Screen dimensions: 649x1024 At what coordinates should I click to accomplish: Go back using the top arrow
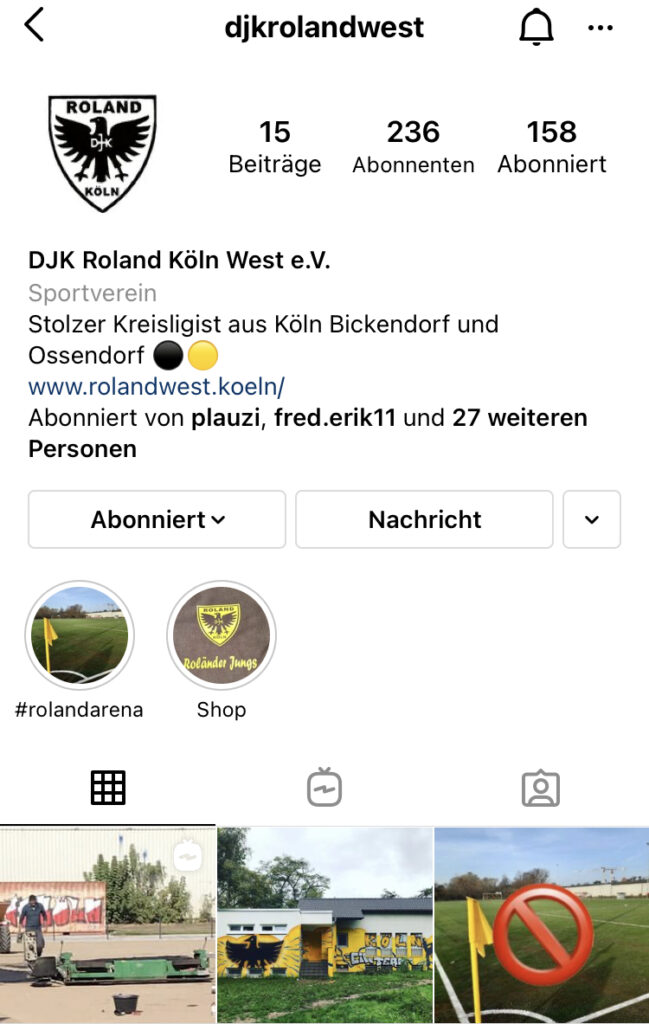point(34,26)
